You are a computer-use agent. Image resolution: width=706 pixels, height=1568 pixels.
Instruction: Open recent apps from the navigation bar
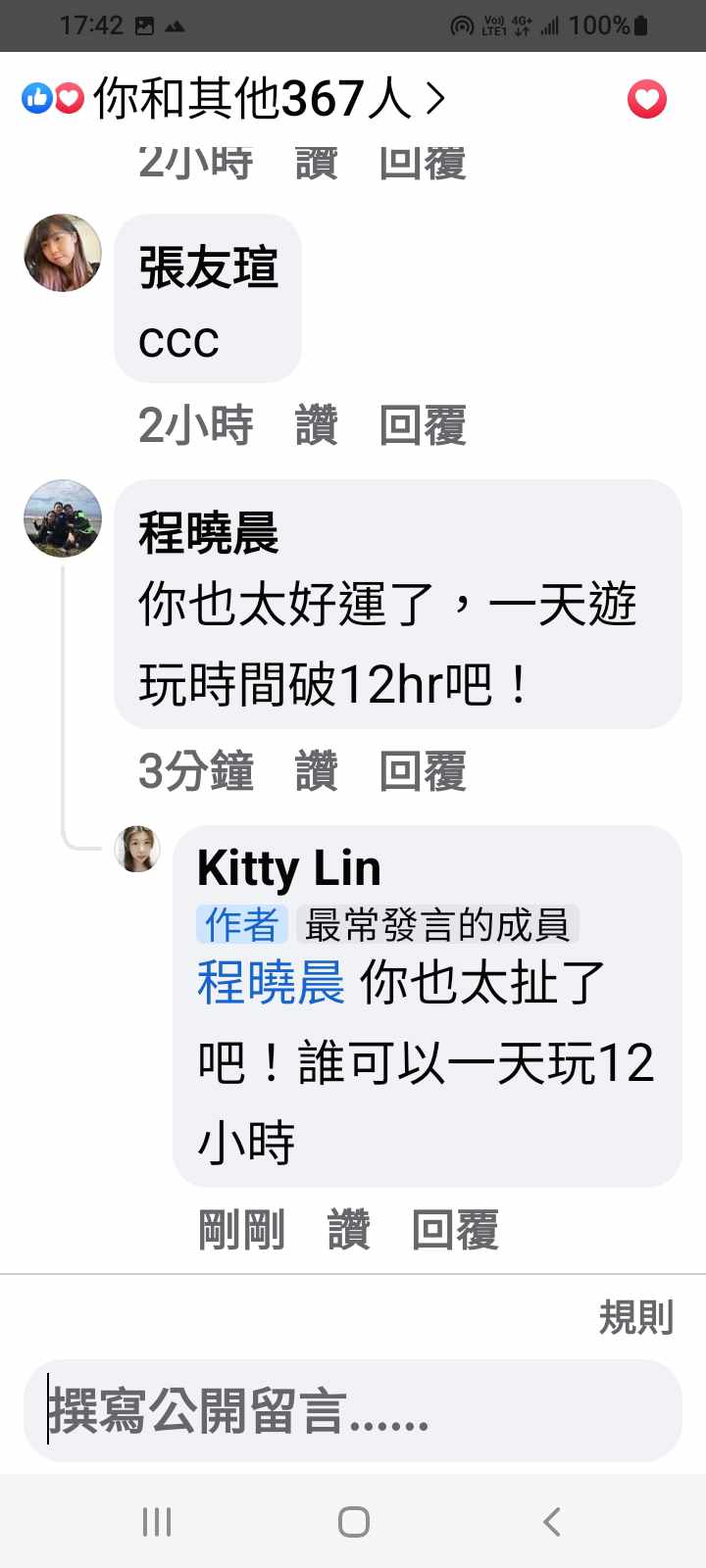157,1522
